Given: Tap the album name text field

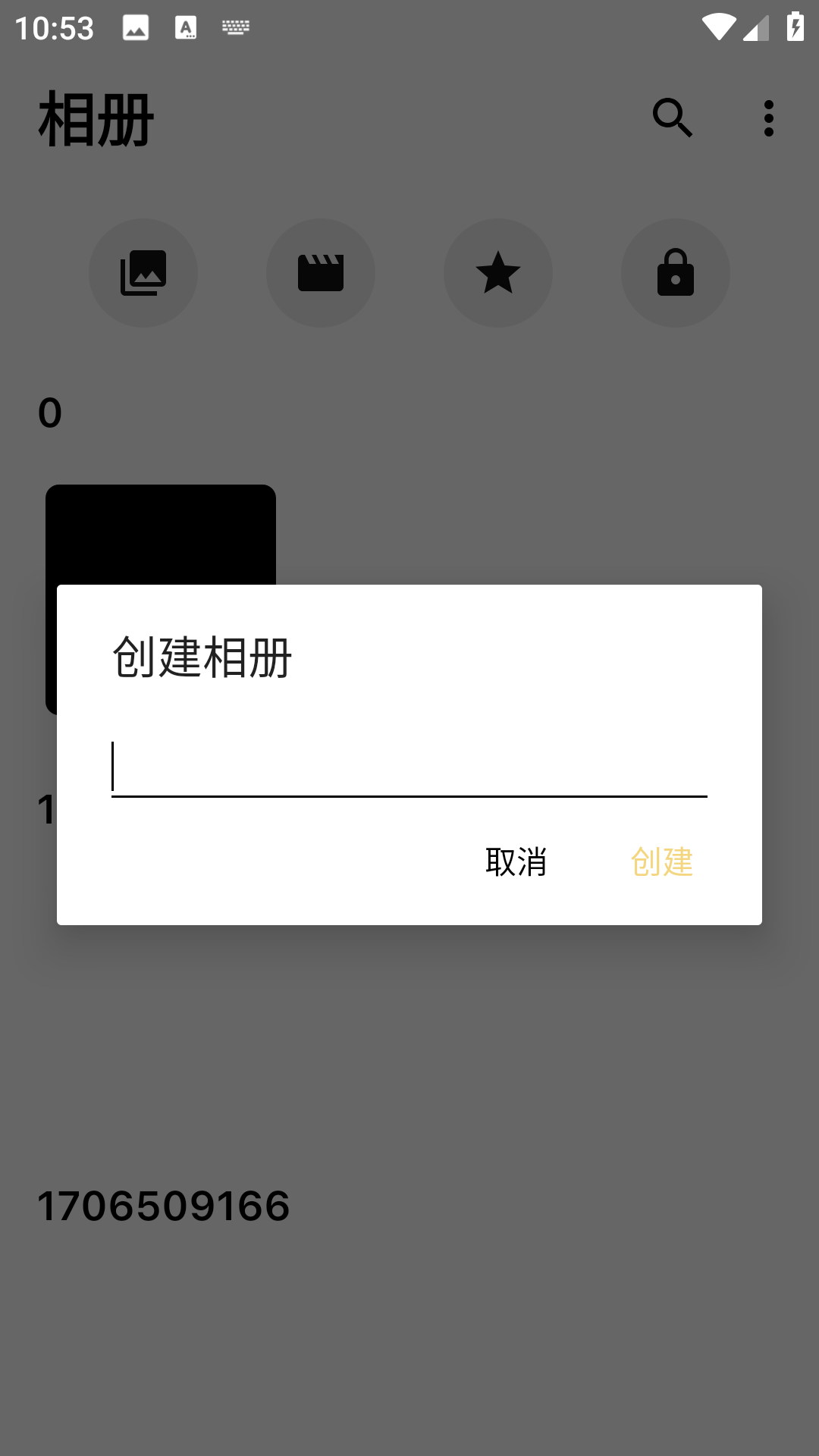Looking at the screenshot, I should pyautogui.click(x=409, y=767).
